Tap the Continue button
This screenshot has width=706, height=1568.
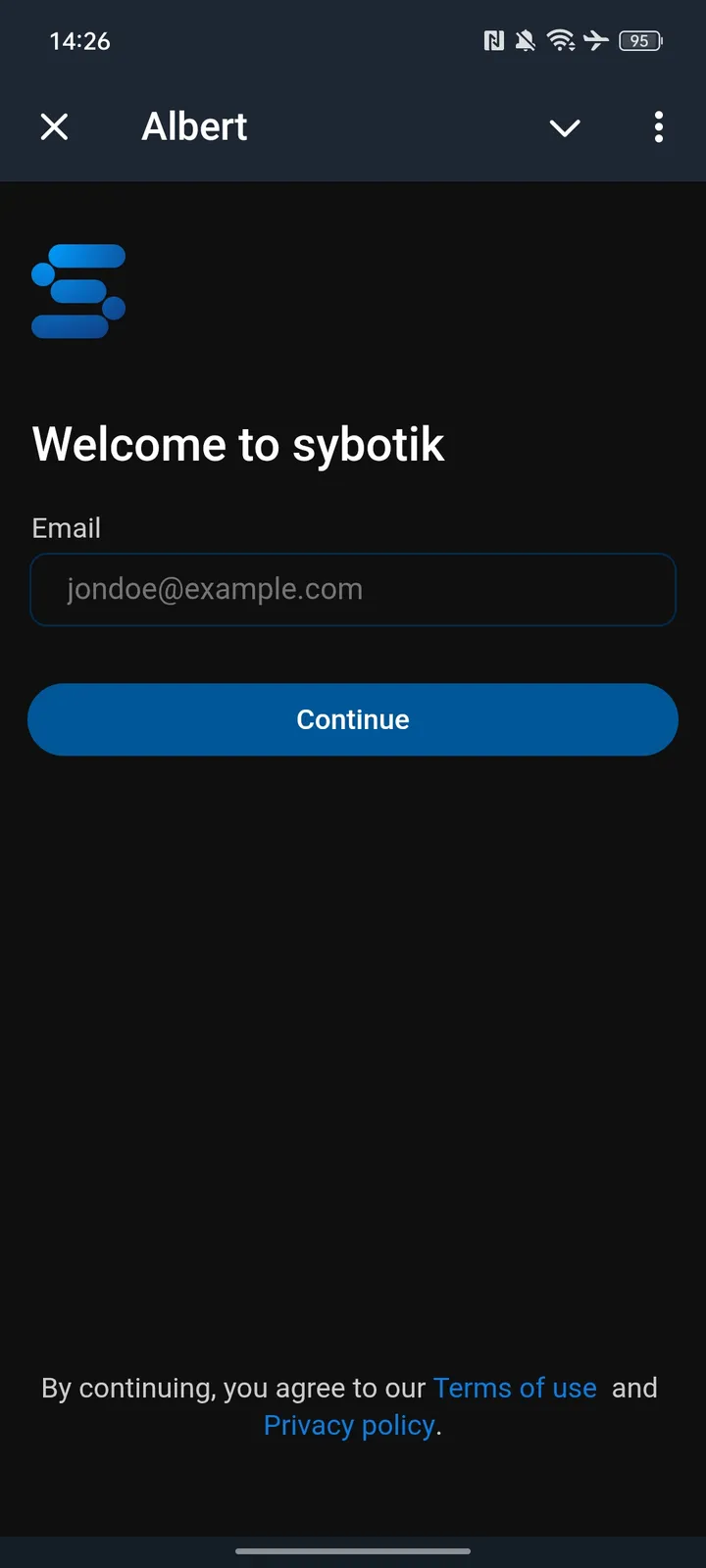(353, 719)
